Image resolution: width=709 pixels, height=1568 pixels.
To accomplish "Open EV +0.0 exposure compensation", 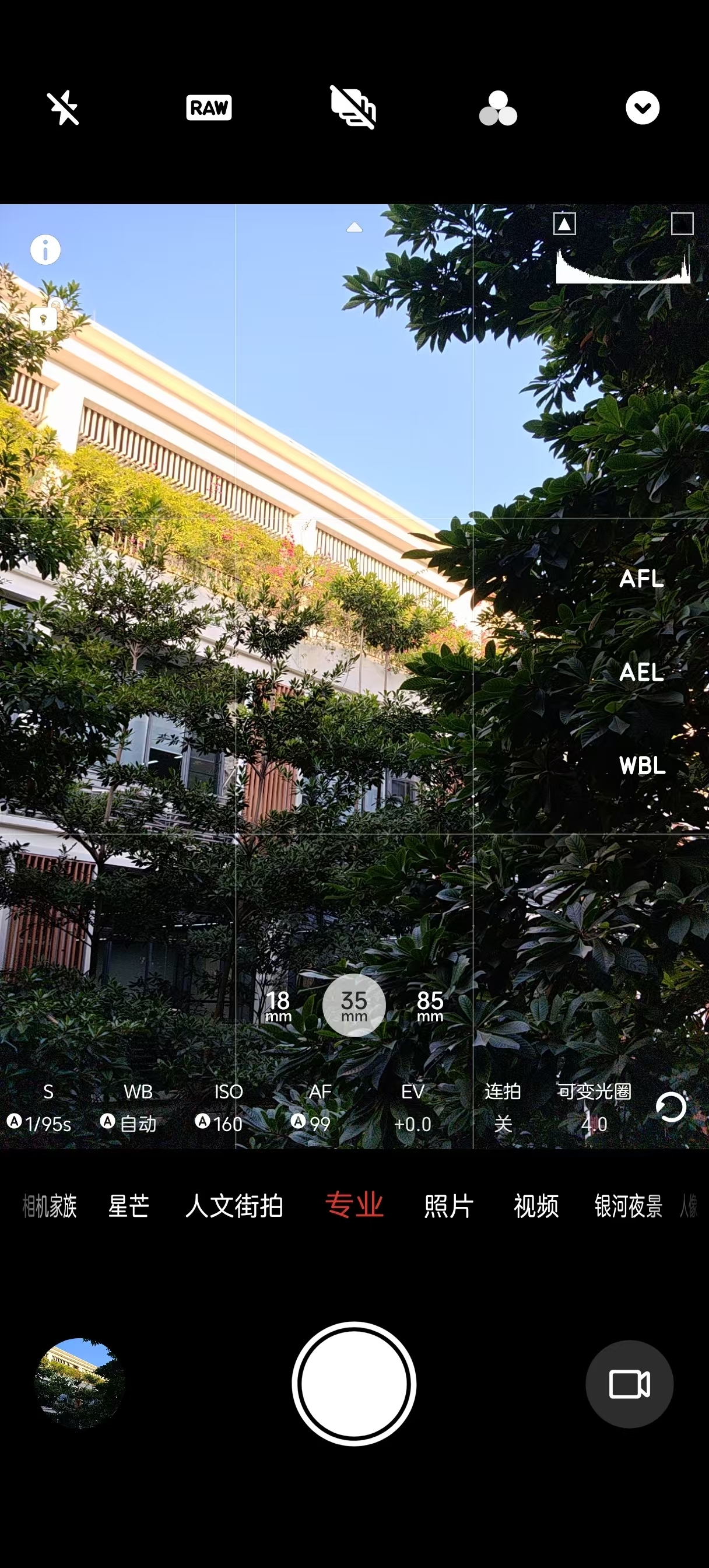I will tap(413, 1108).
